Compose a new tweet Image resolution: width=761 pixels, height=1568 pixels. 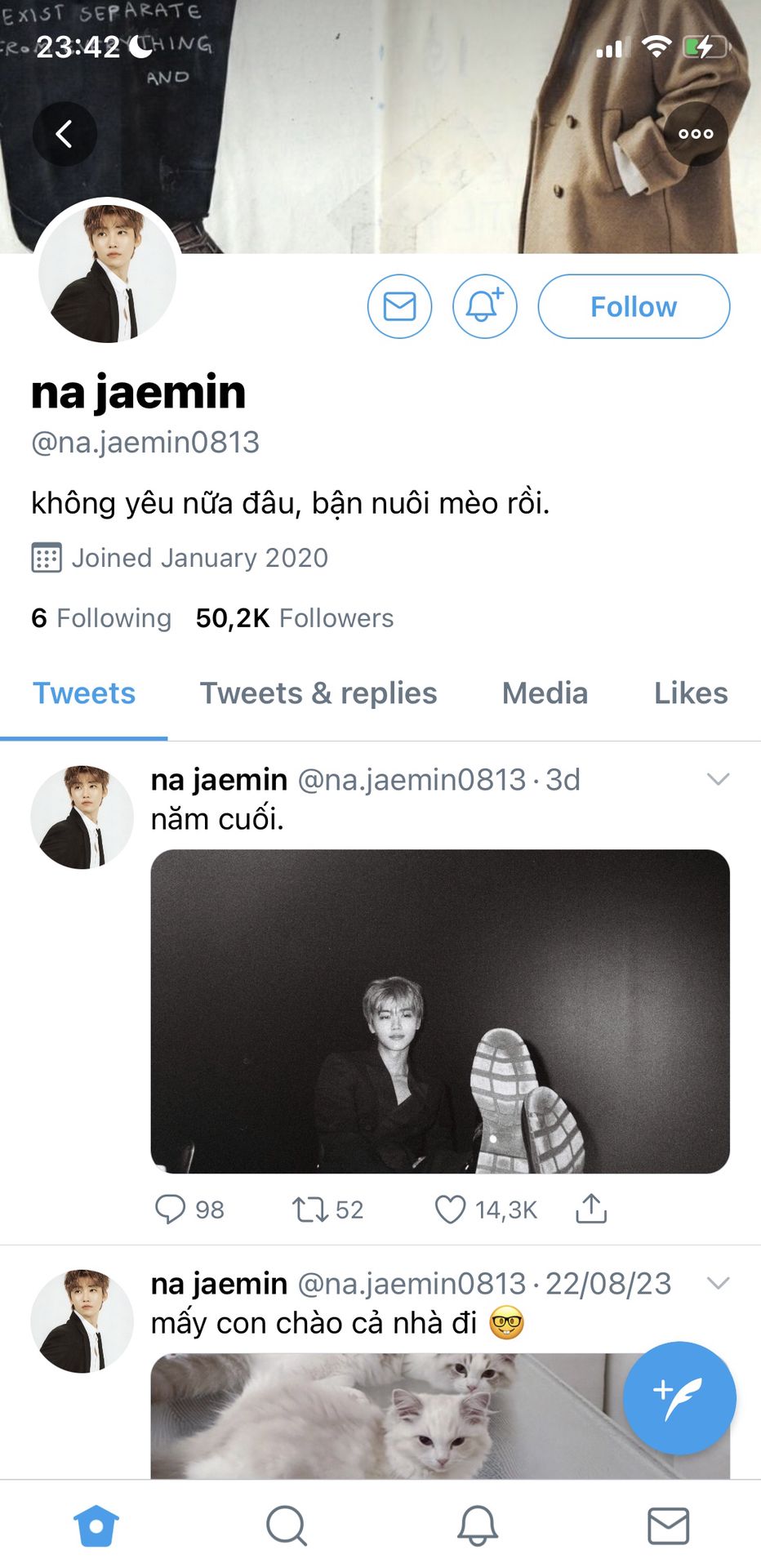pos(679,1397)
